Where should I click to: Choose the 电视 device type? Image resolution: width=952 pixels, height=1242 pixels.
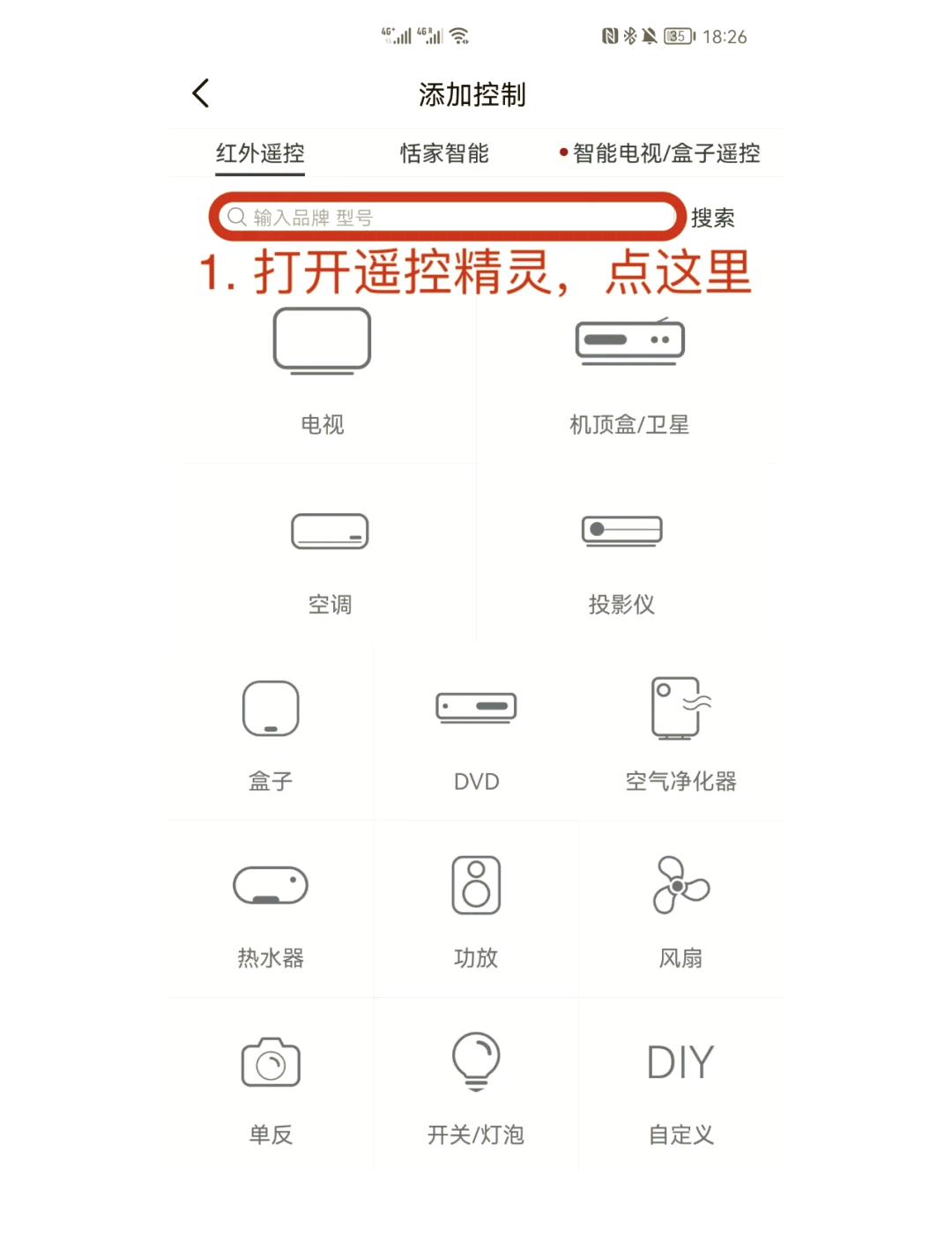click(x=322, y=370)
